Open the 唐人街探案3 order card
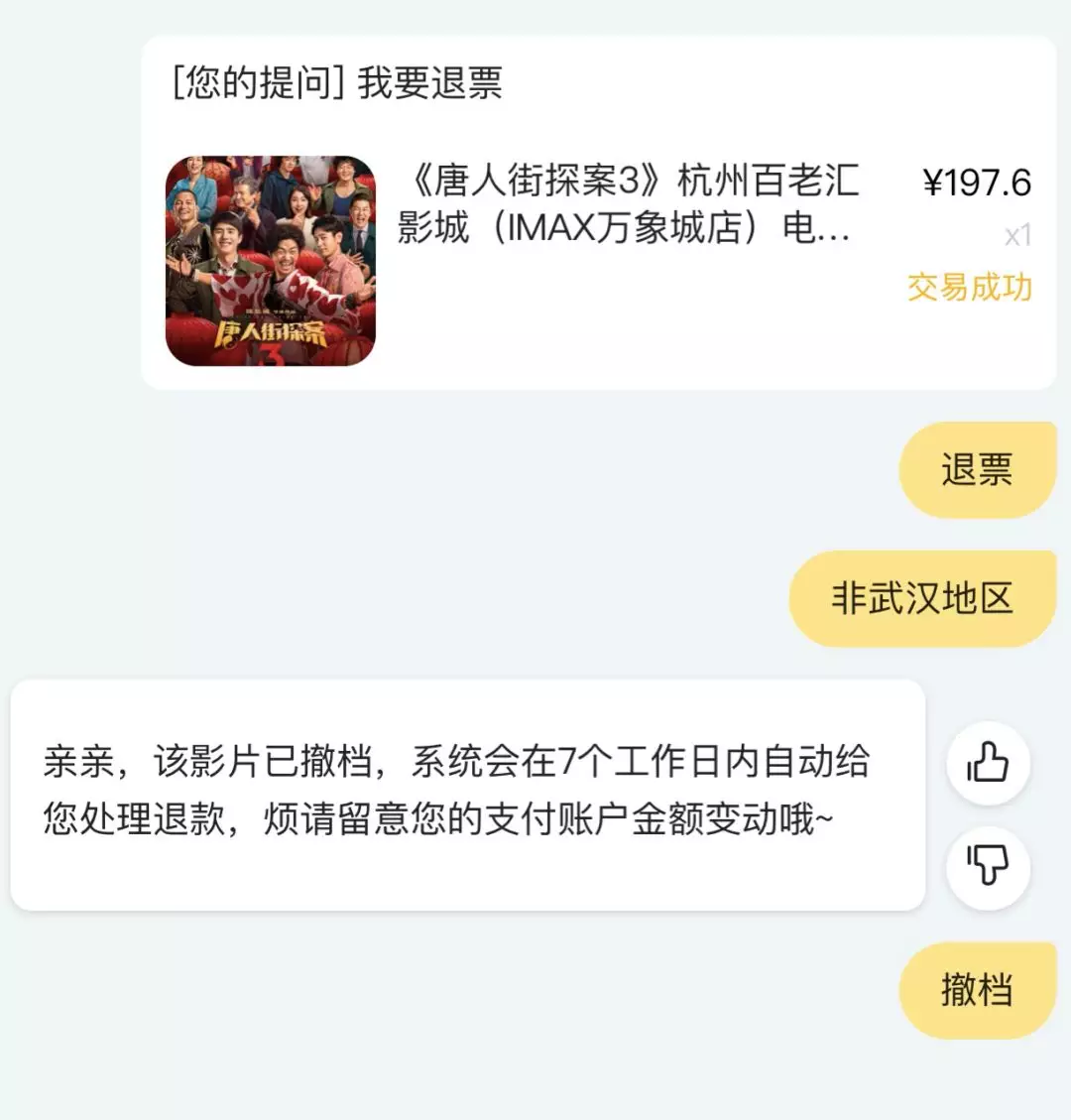Screen dimensions: 1071x1120 (598, 260)
